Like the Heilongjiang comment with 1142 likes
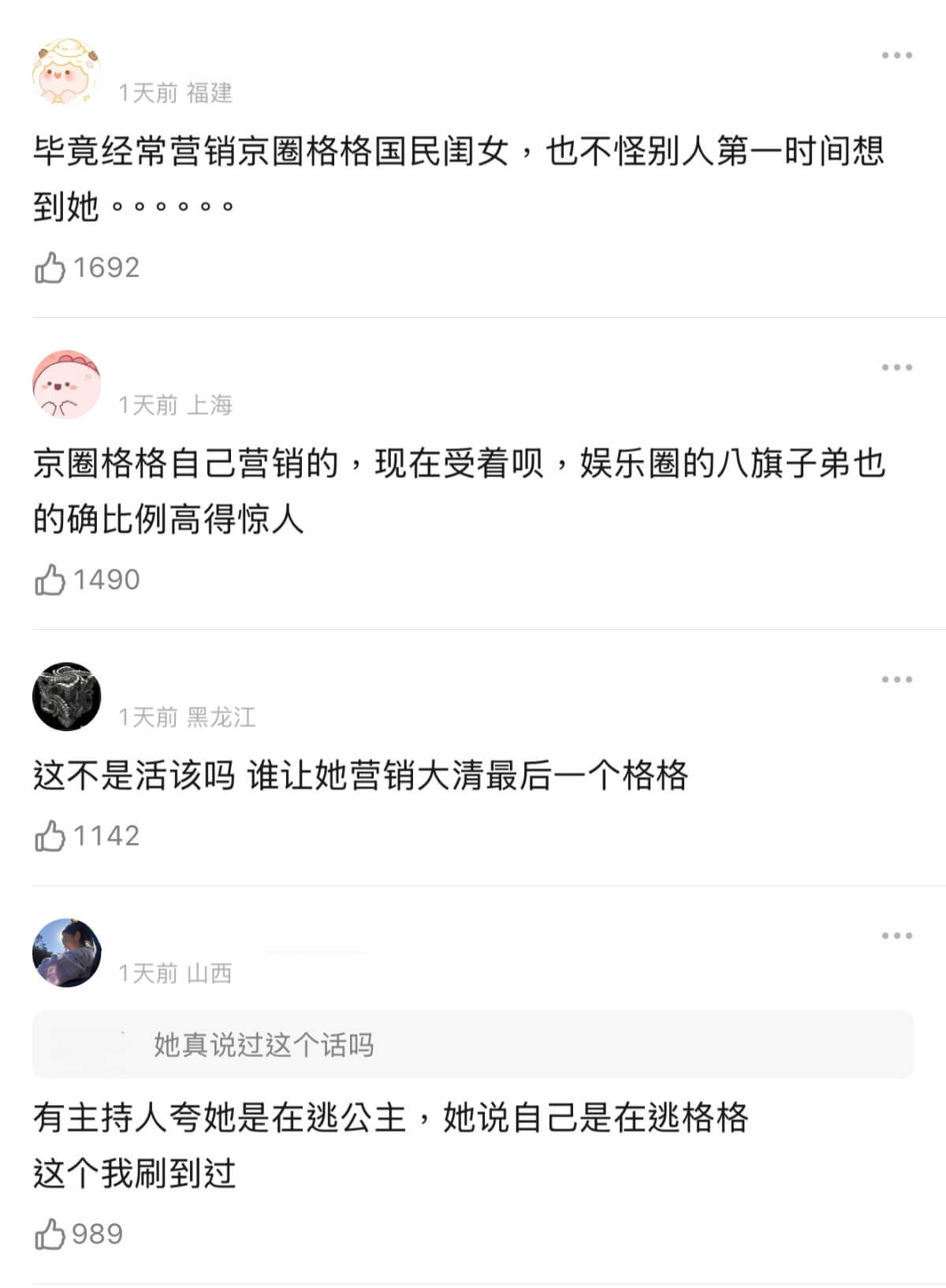The width and height of the screenshot is (946, 1288). [x=50, y=836]
